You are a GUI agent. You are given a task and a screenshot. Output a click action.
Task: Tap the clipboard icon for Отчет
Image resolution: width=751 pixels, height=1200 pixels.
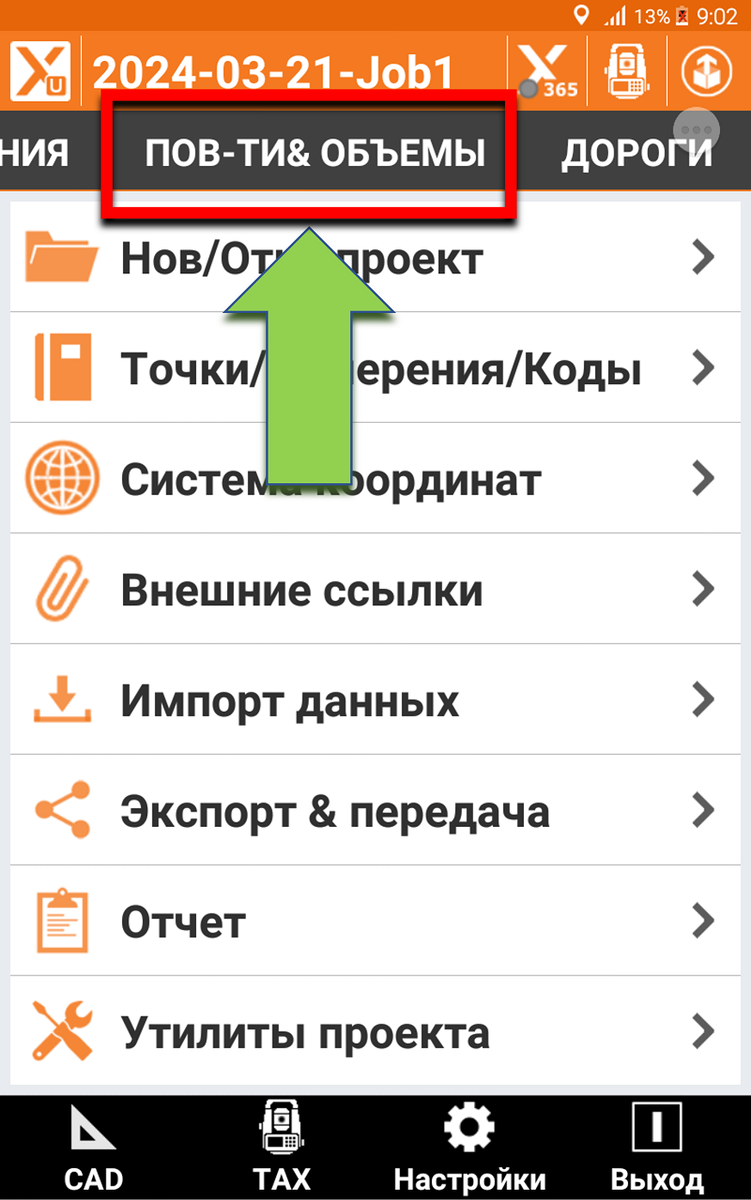click(x=60, y=920)
